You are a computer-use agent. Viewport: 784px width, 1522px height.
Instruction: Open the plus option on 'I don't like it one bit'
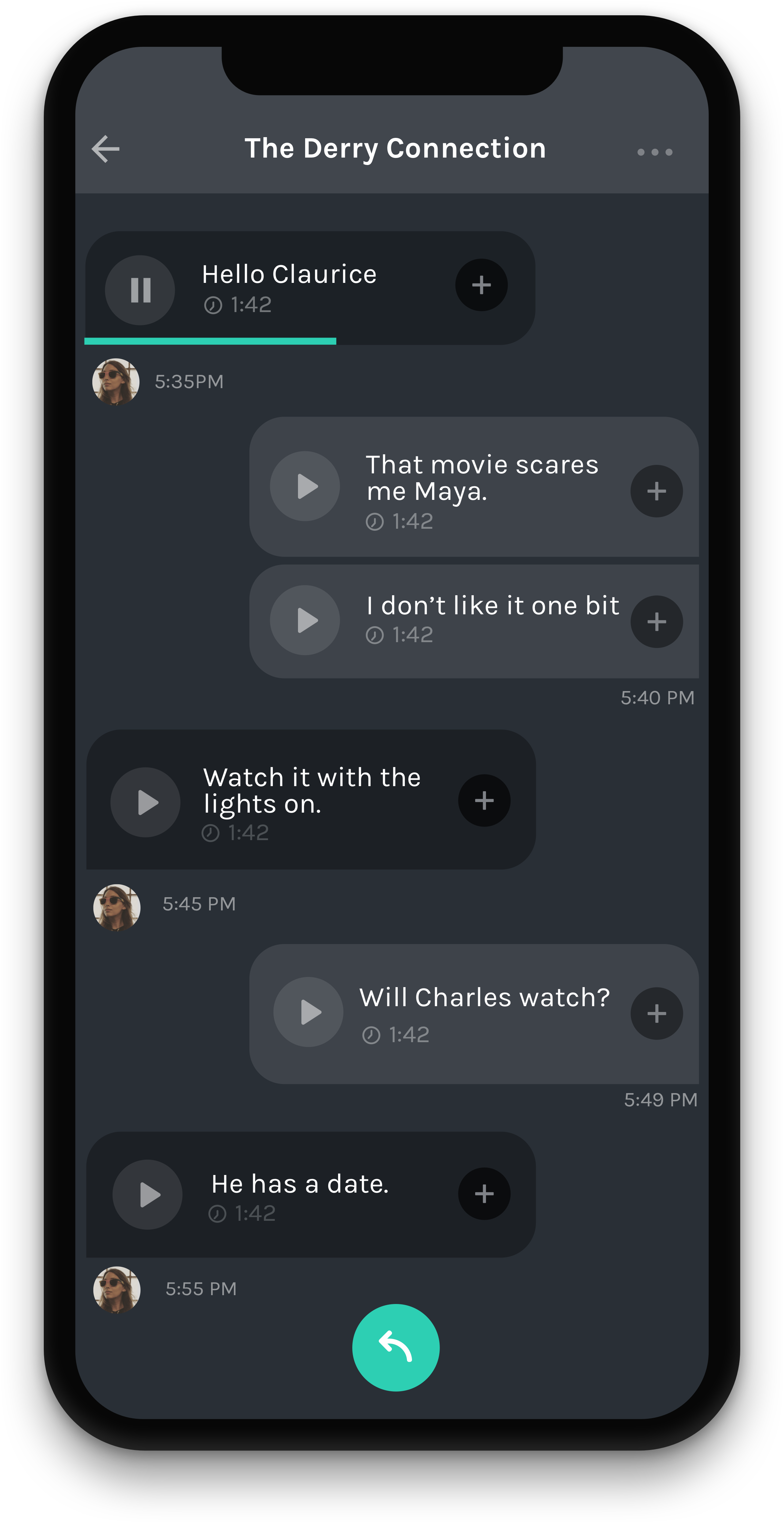[656, 621]
